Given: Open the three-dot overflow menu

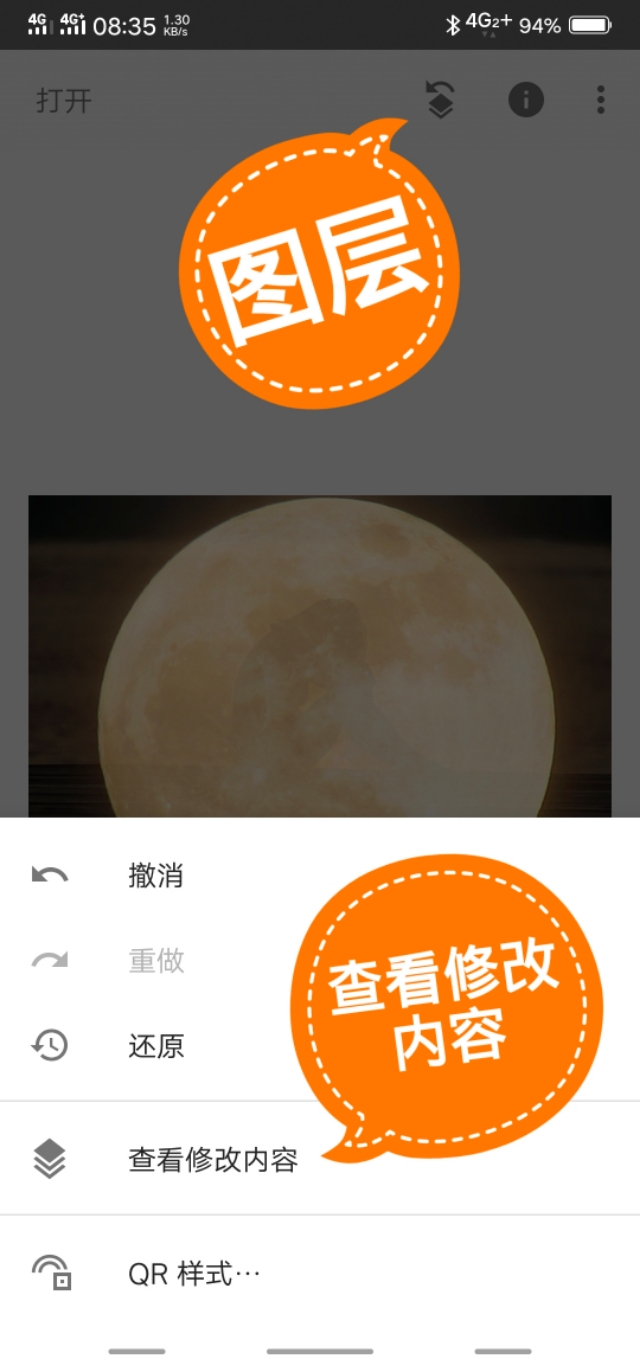Looking at the screenshot, I should (601, 100).
